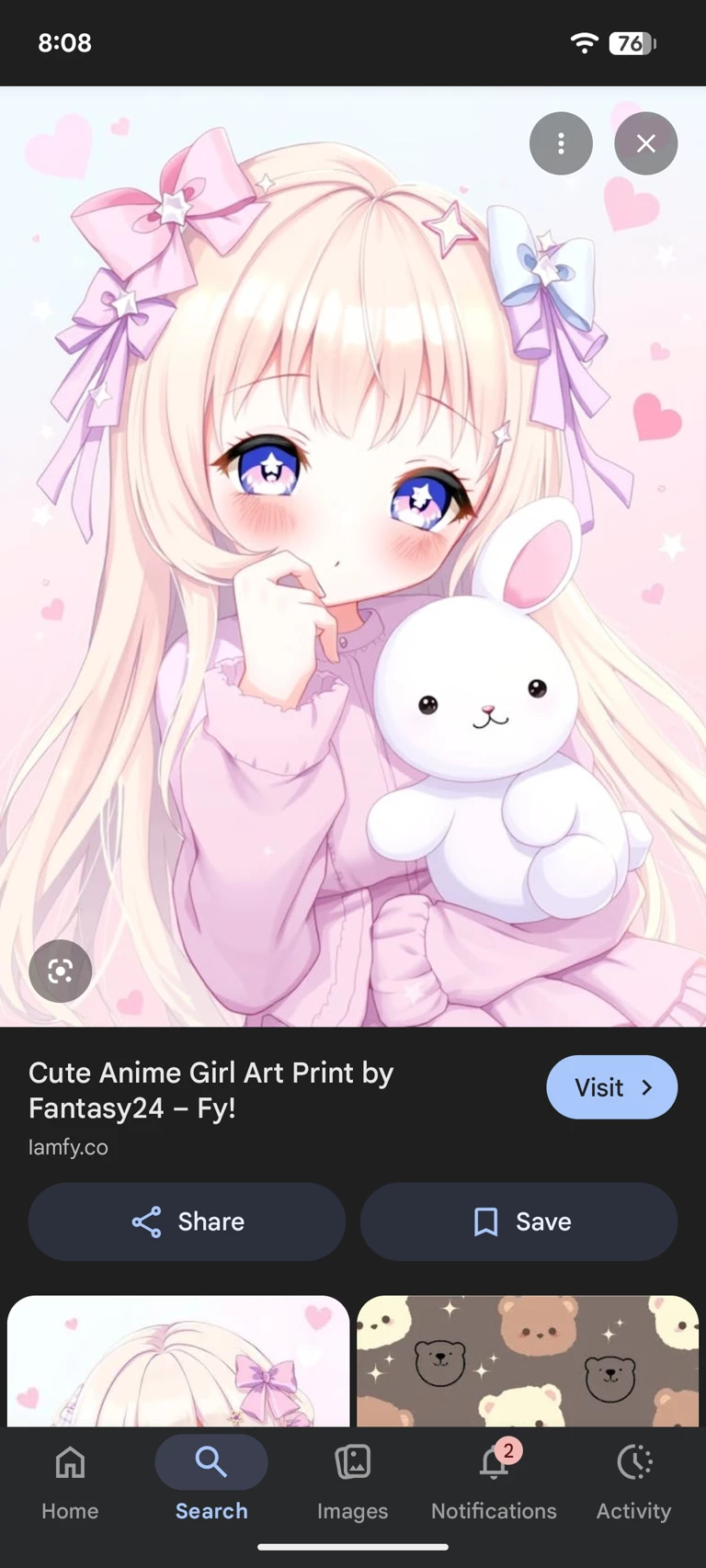
Task: Share this anime girl image
Action: tap(188, 1221)
